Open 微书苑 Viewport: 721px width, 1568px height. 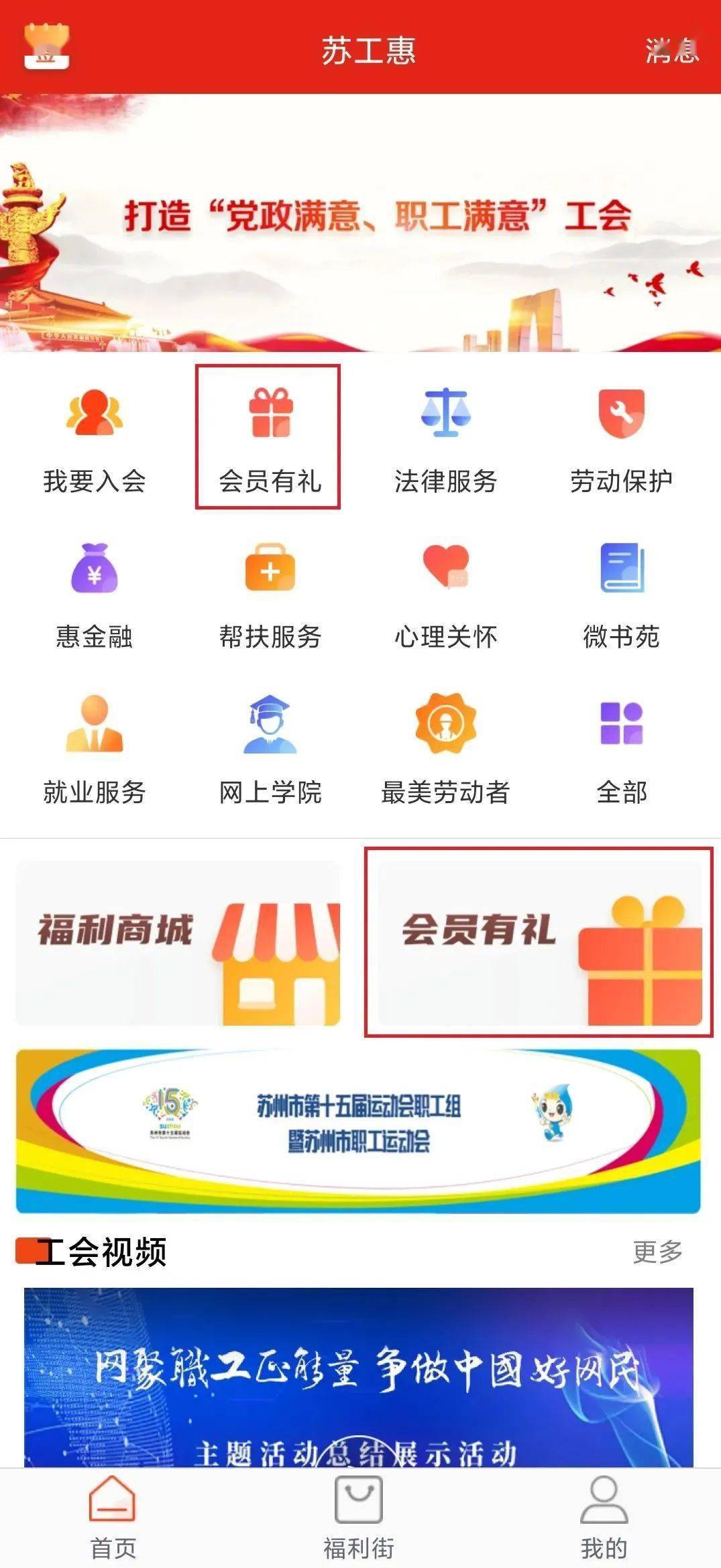(x=621, y=595)
